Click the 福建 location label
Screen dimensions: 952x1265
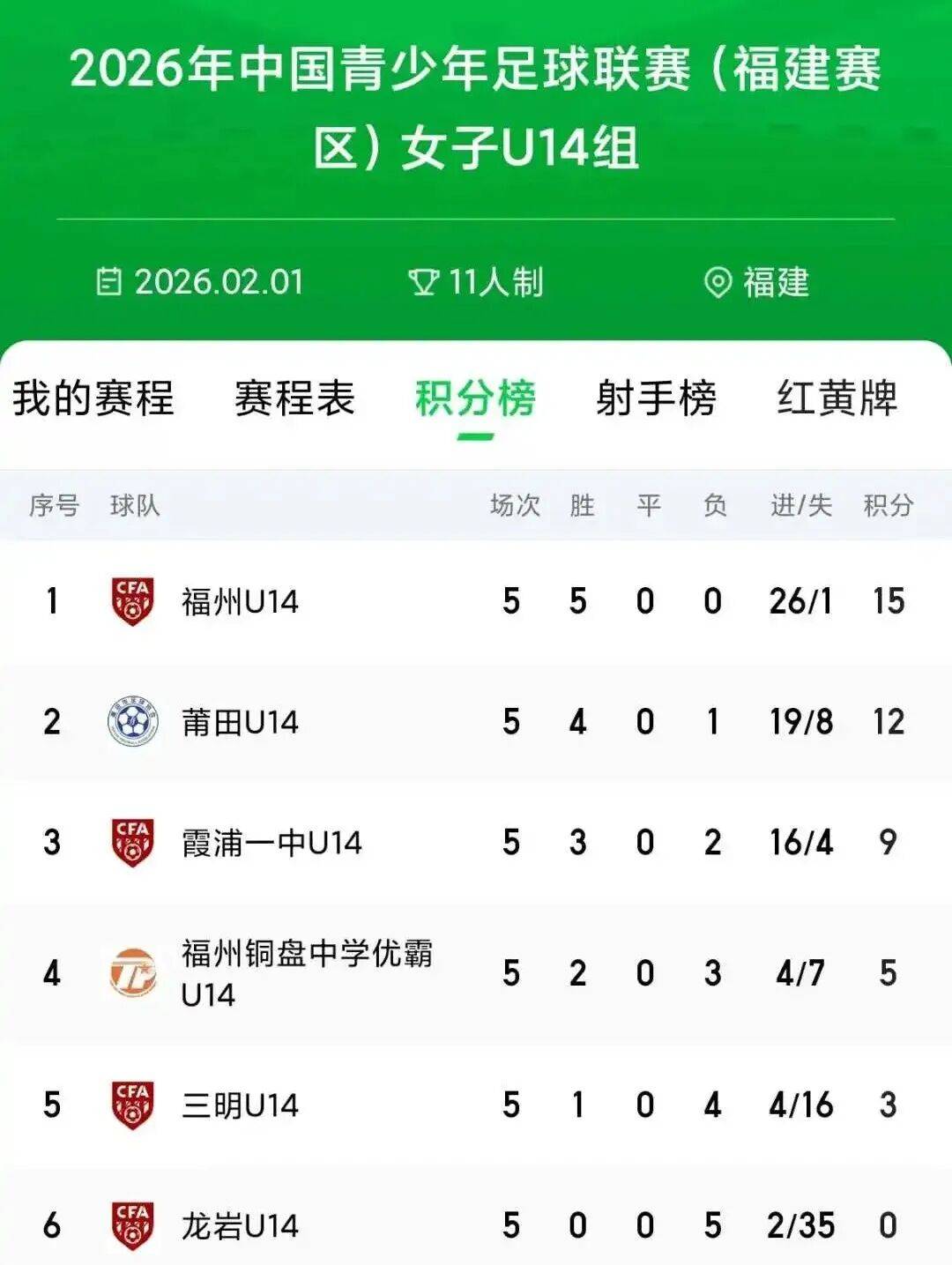(x=776, y=281)
